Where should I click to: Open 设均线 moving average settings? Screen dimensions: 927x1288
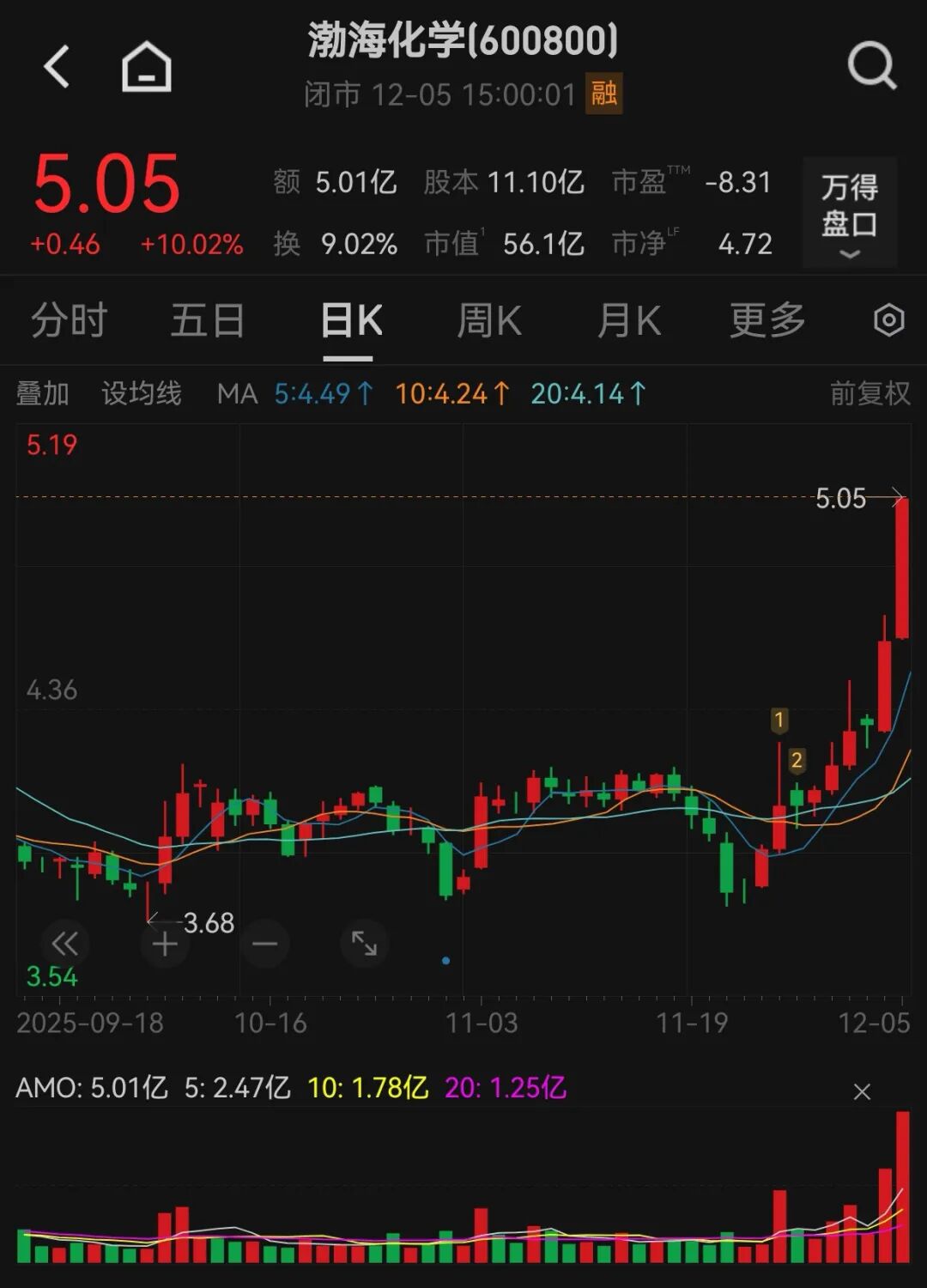[142, 392]
